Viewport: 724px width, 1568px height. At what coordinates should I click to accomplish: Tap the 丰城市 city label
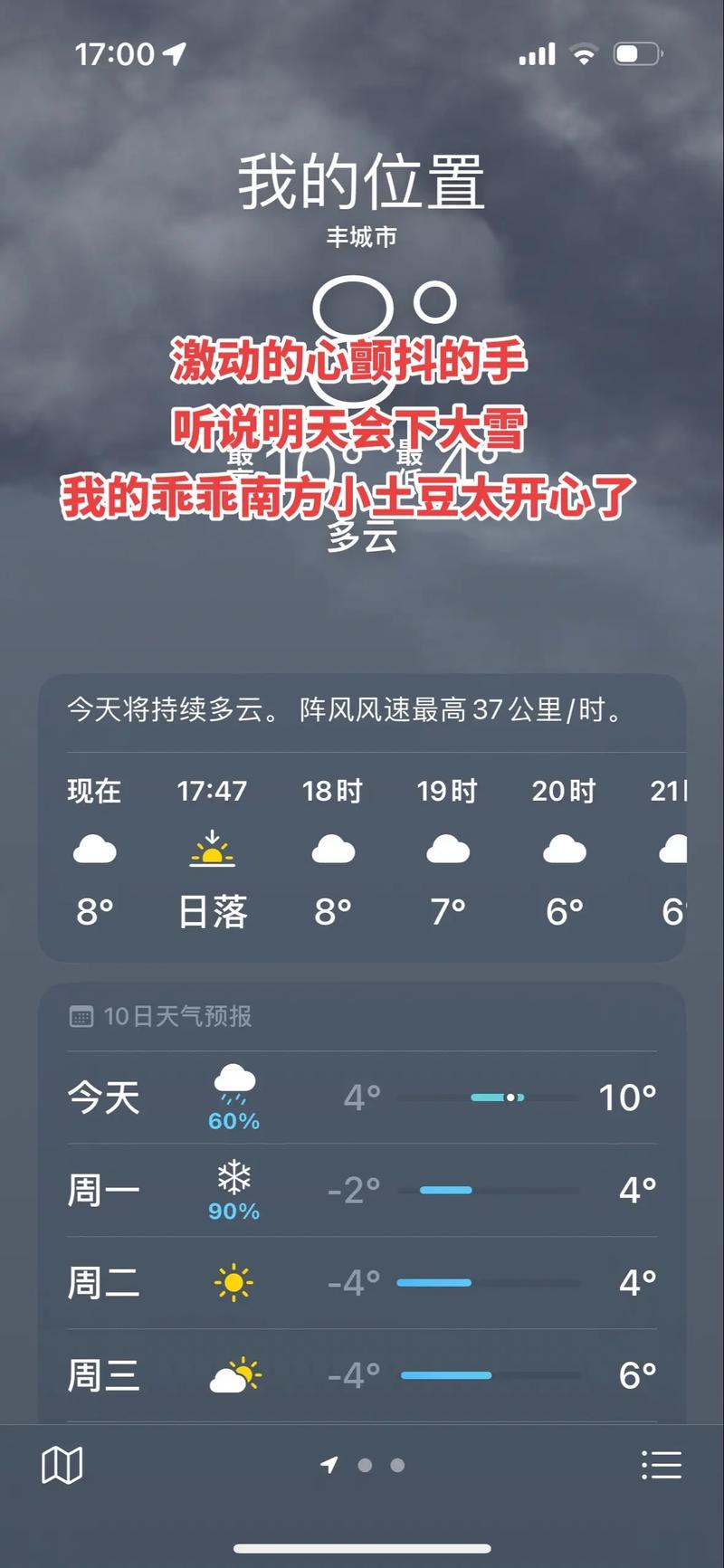click(362, 235)
